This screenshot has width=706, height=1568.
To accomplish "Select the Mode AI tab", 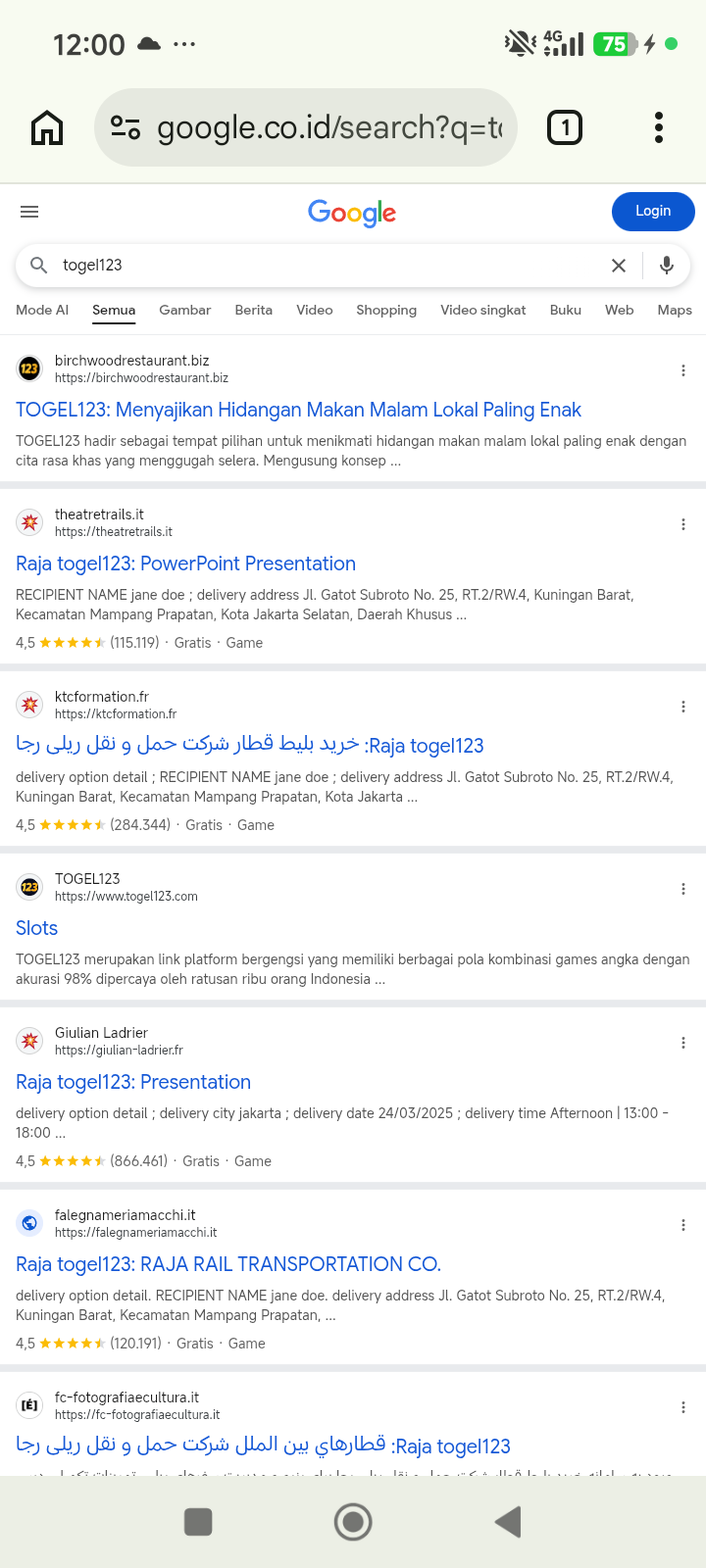I will coord(42,310).
